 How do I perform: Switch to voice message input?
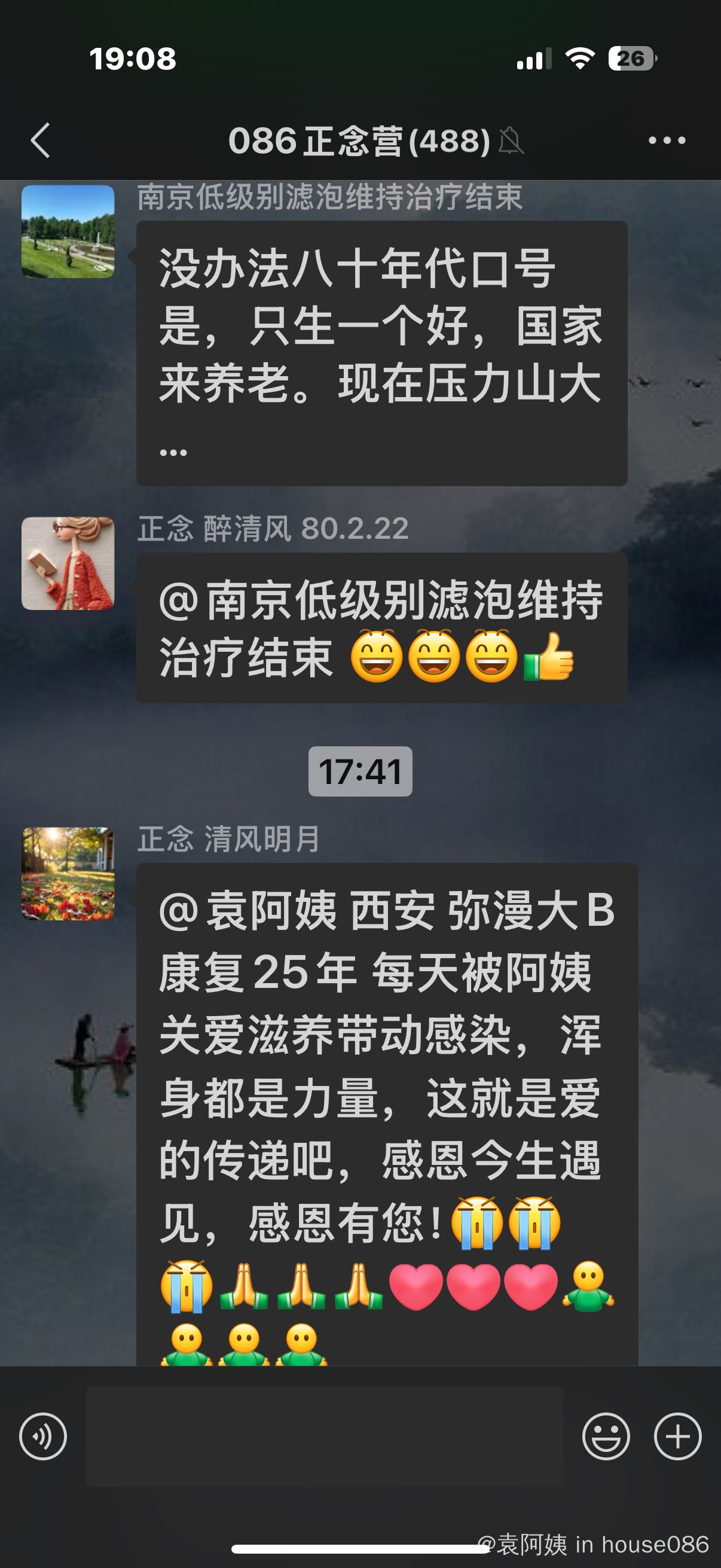(x=42, y=1436)
